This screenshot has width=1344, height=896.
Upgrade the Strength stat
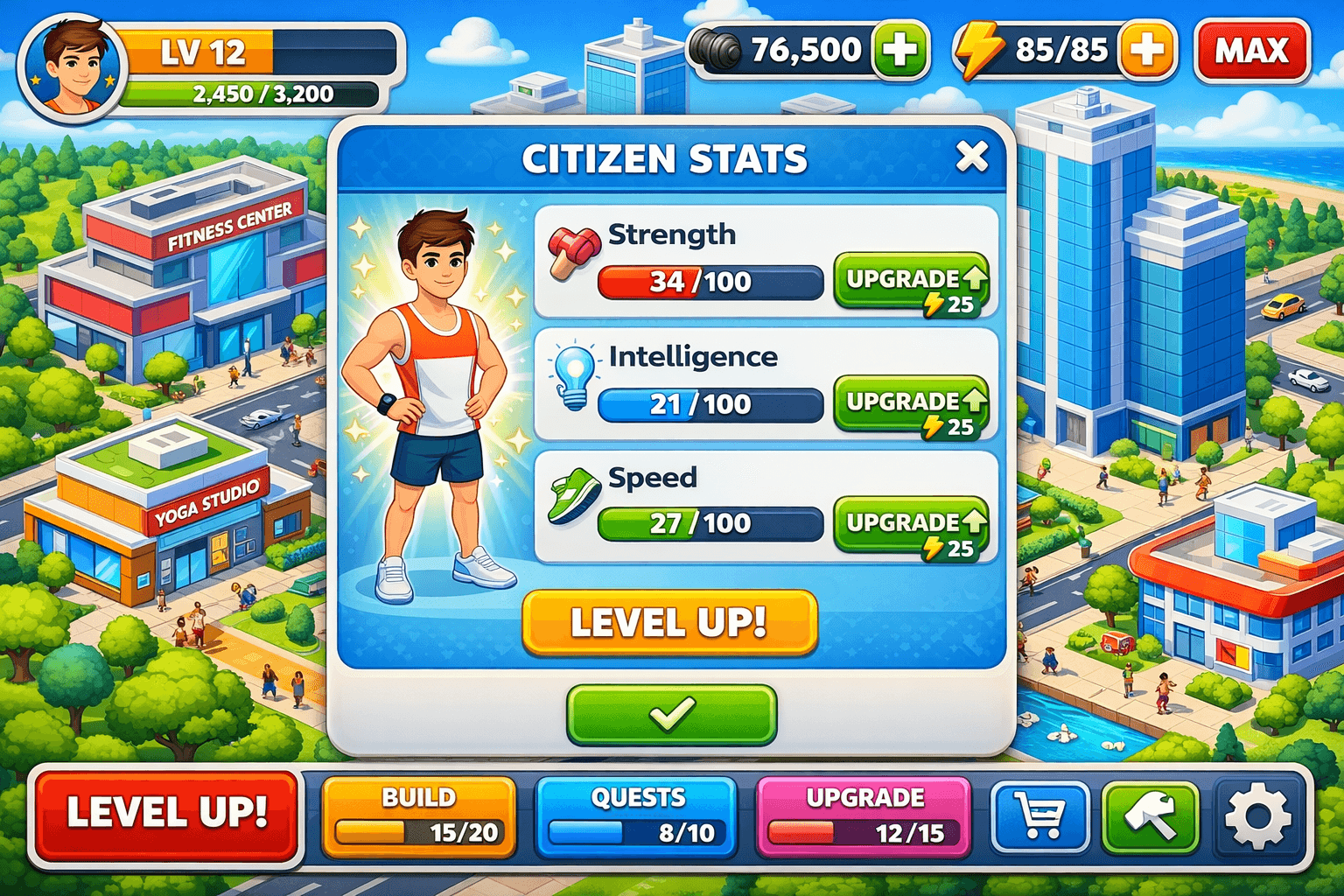click(x=911, y=282)
